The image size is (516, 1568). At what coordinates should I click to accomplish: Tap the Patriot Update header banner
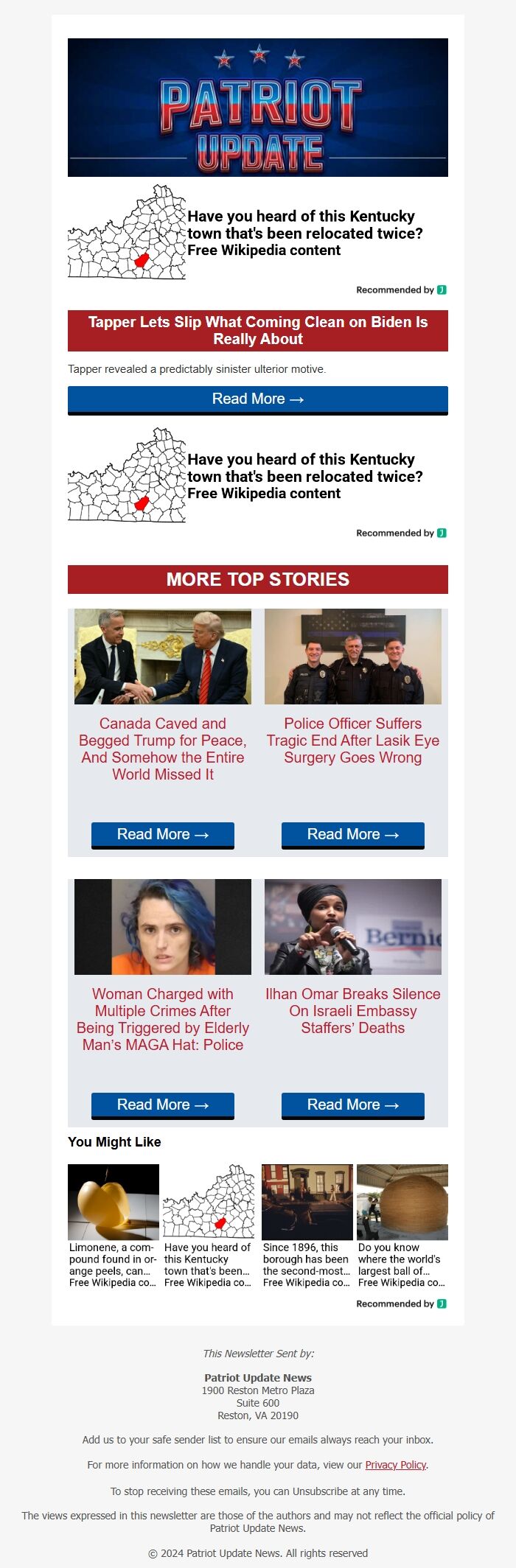pos(257,108)
